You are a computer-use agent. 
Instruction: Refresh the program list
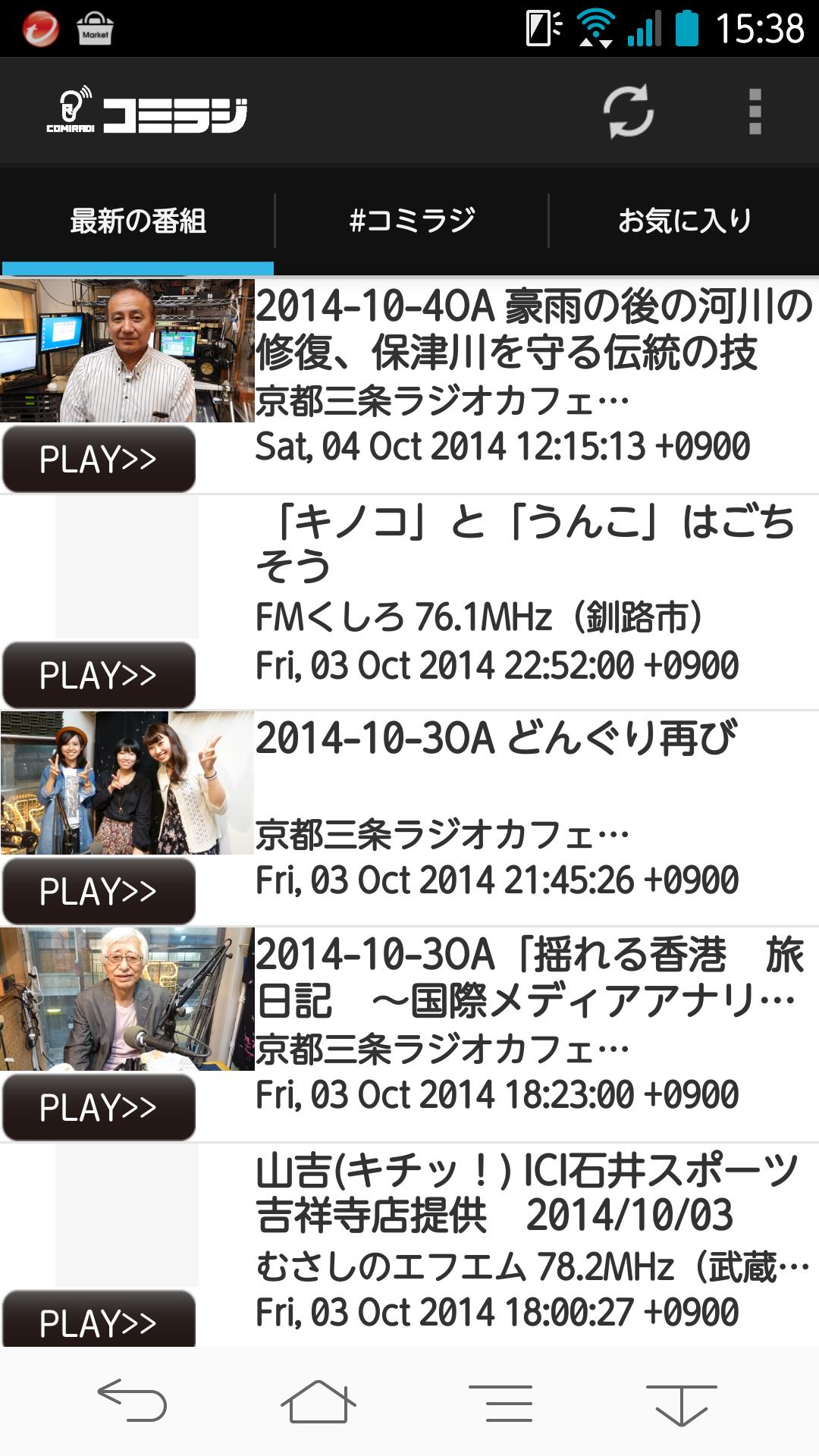[628, 111]
